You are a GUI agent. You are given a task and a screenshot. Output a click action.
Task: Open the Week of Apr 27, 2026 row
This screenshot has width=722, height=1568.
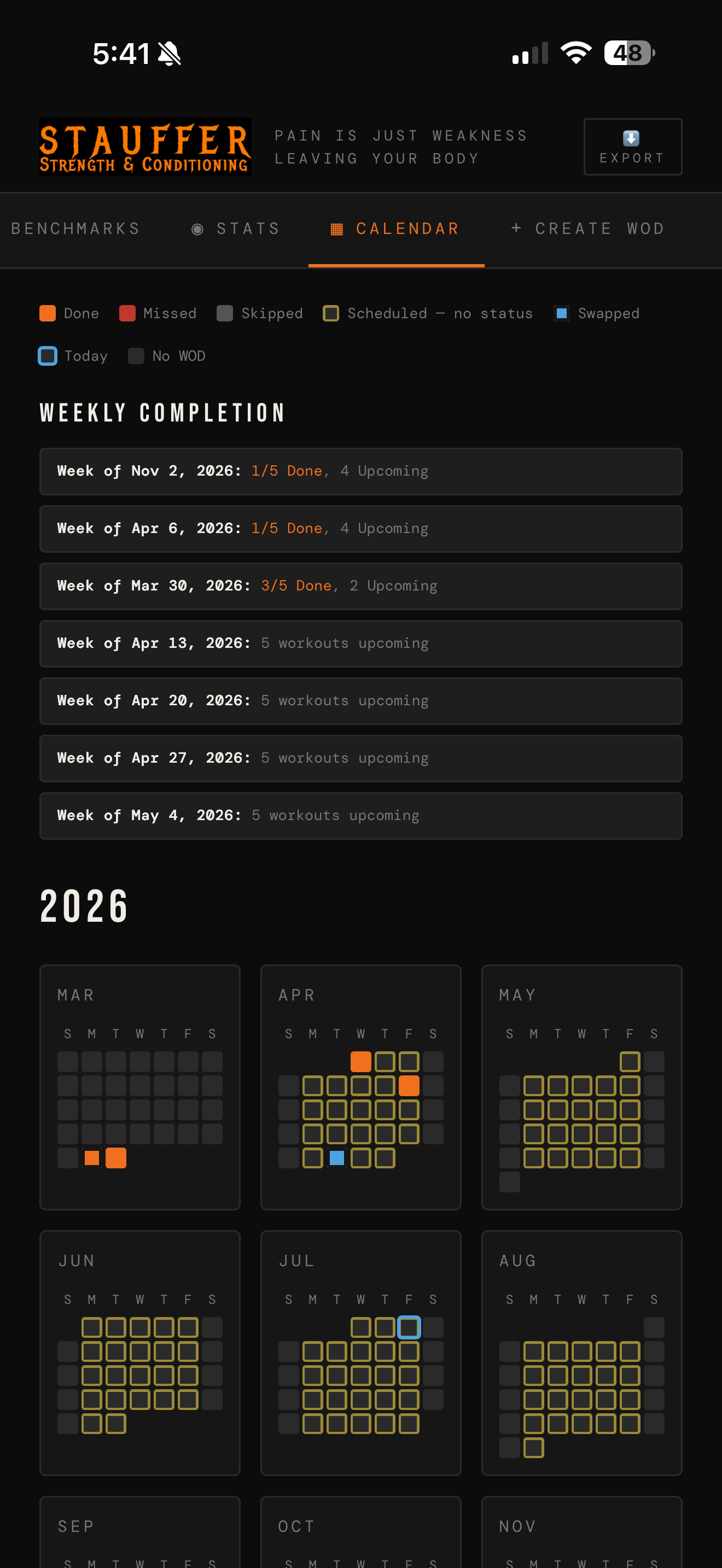pyautogui.click(x=361, y=758)
